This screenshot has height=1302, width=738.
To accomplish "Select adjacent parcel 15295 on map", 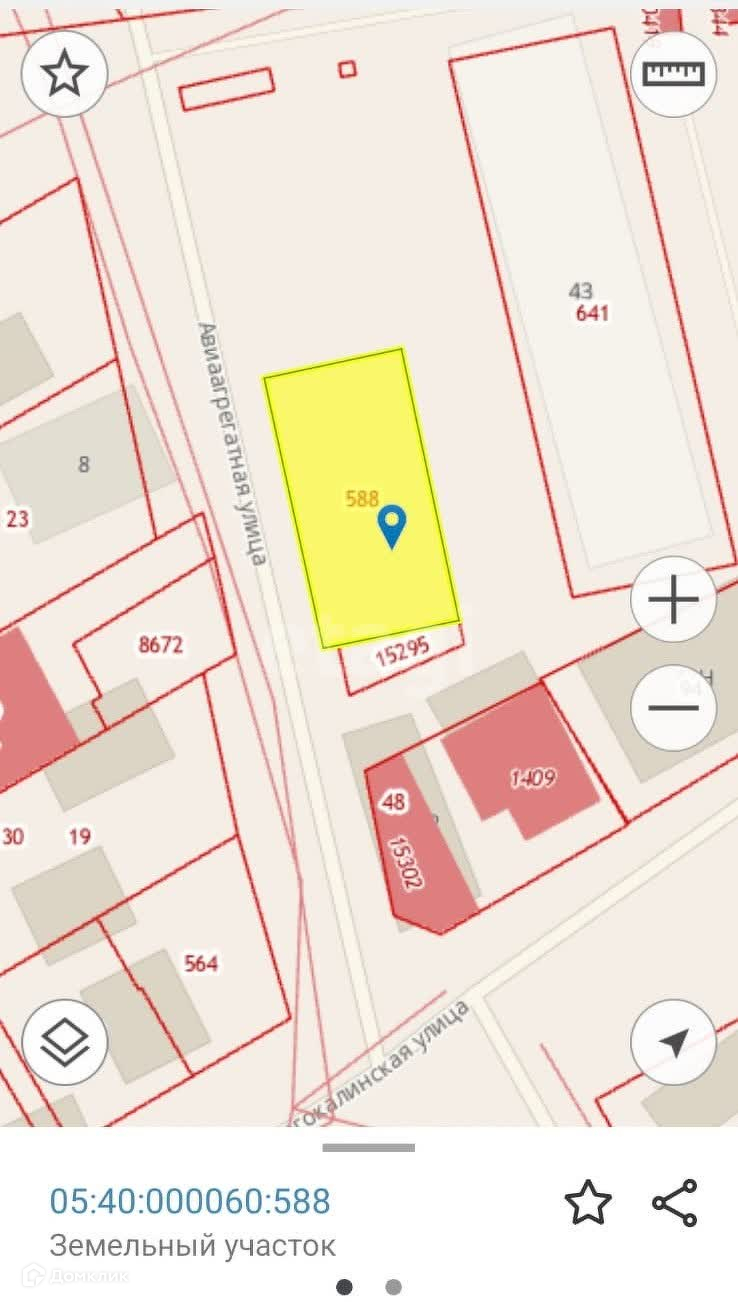I will click(x=403, y=655).
